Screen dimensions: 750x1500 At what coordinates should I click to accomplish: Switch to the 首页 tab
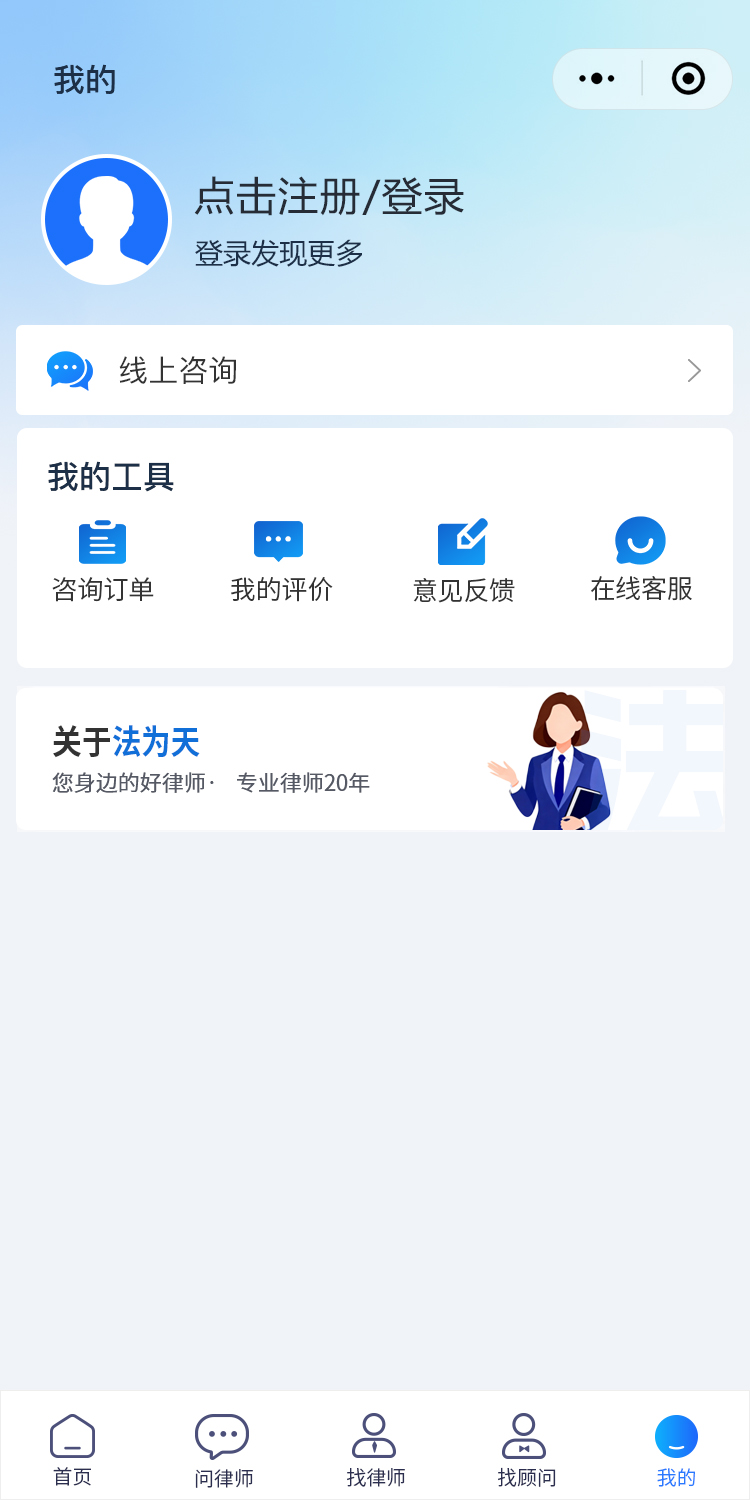pos(72,1449)
